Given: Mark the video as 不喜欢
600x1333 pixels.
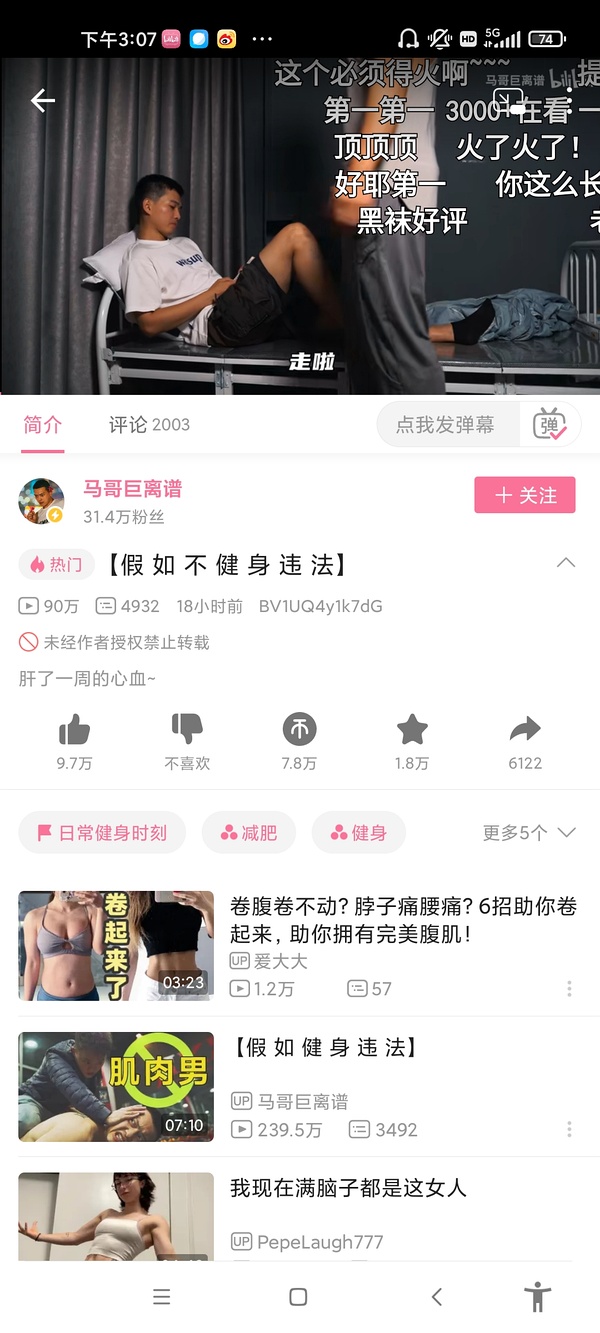Looking at the screenshot, I should (187, 731).
